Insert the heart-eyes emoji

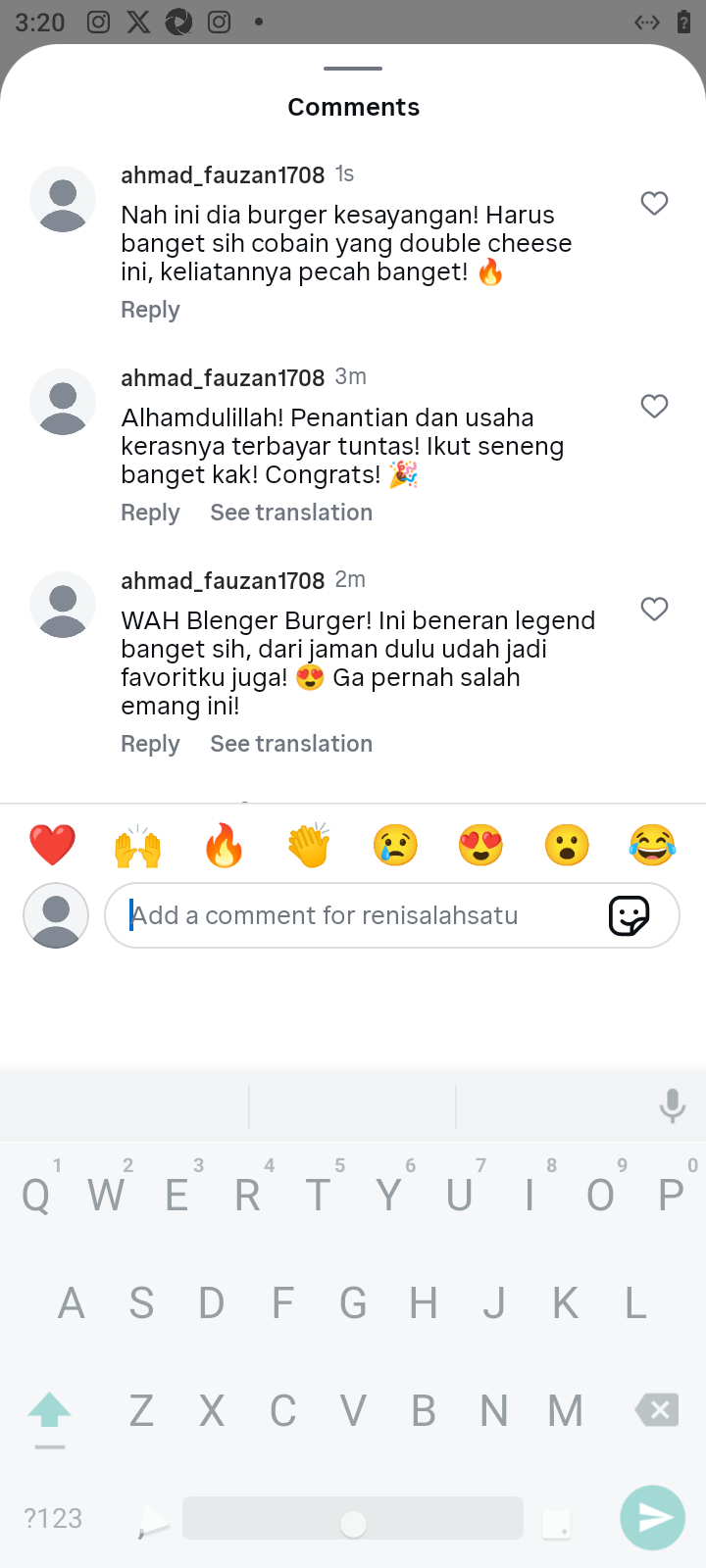pyautogui.click(x=480, y=845)
